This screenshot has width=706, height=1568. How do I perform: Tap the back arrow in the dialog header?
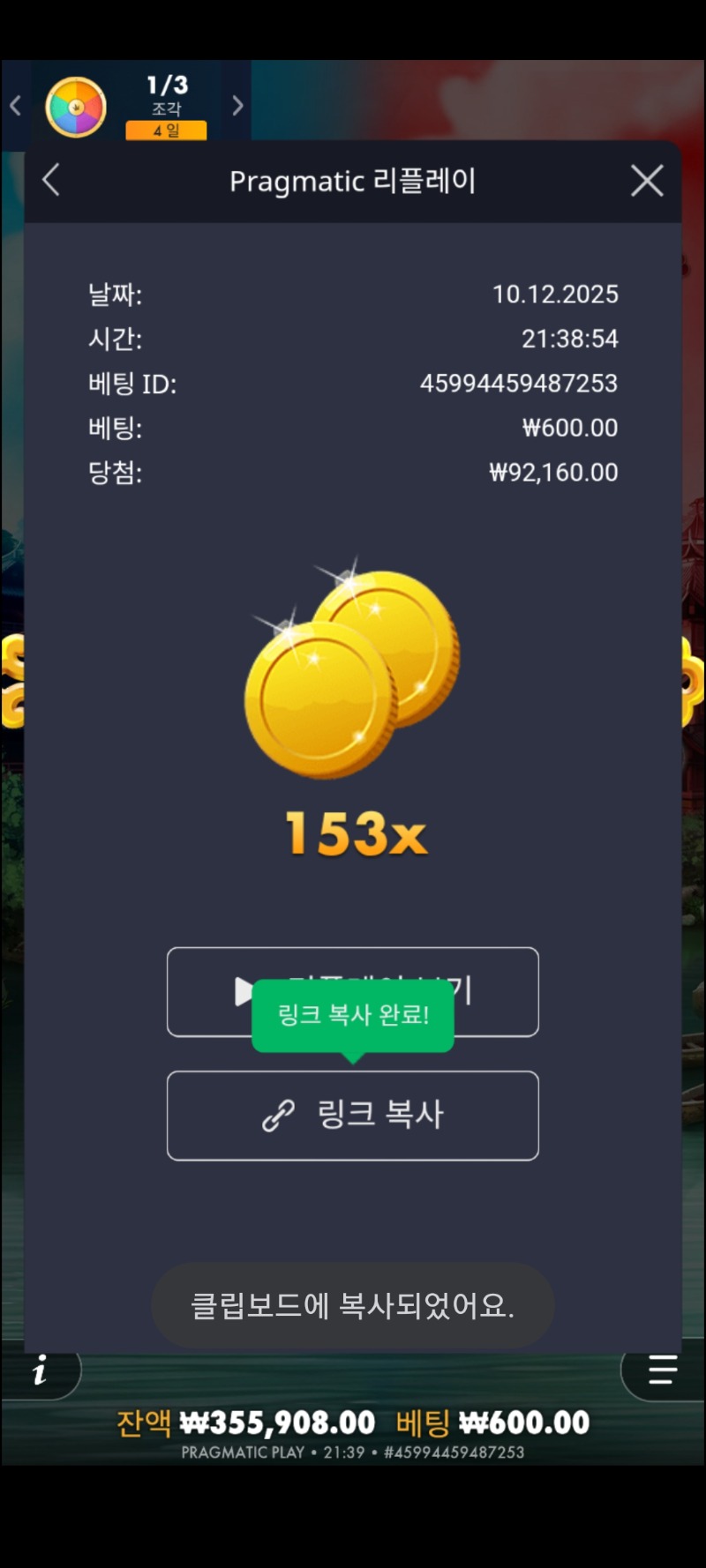(50, 180)
